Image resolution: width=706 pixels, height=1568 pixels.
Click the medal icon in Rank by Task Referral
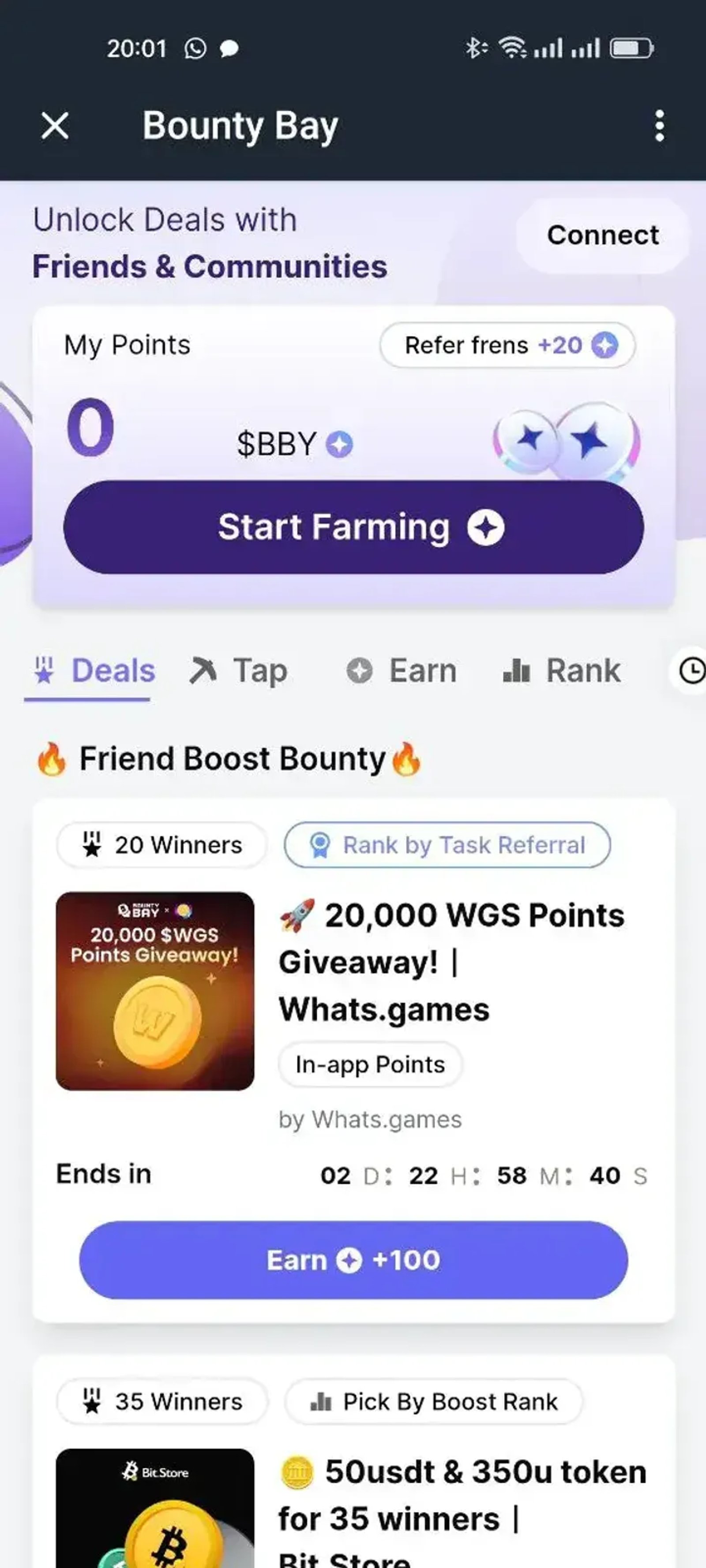coord(319,845)
